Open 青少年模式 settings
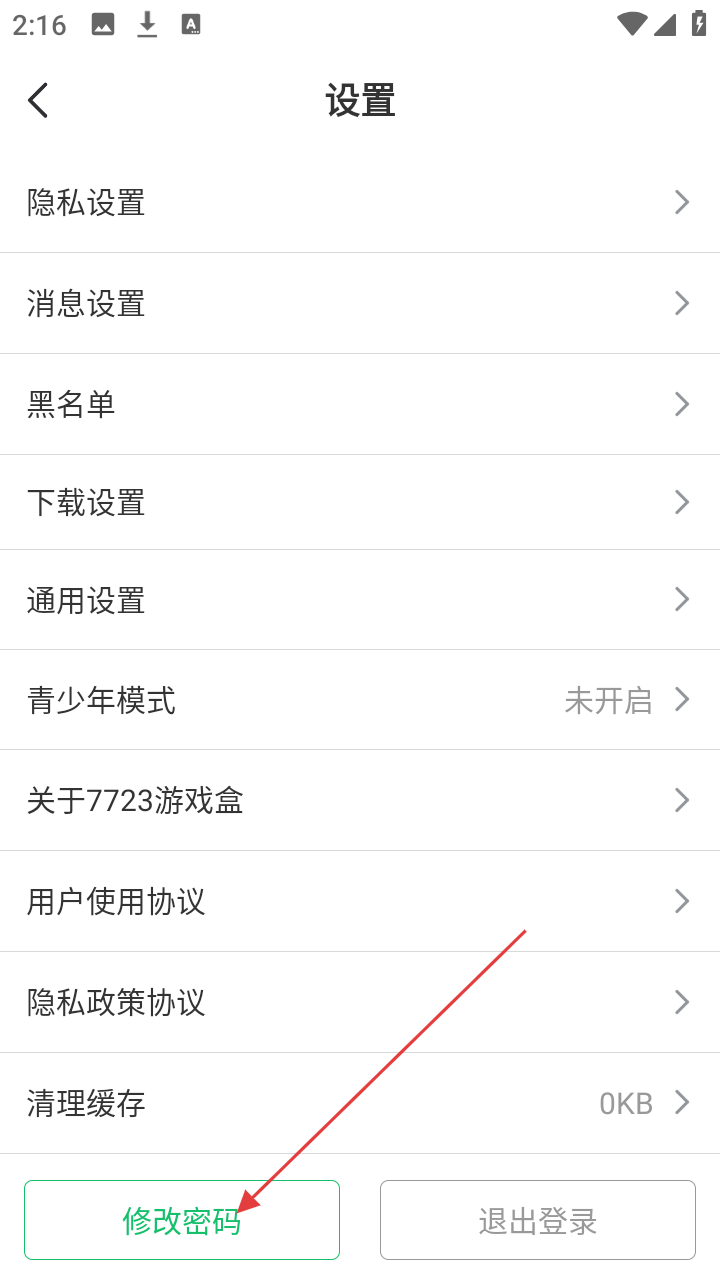 (360, 700)
